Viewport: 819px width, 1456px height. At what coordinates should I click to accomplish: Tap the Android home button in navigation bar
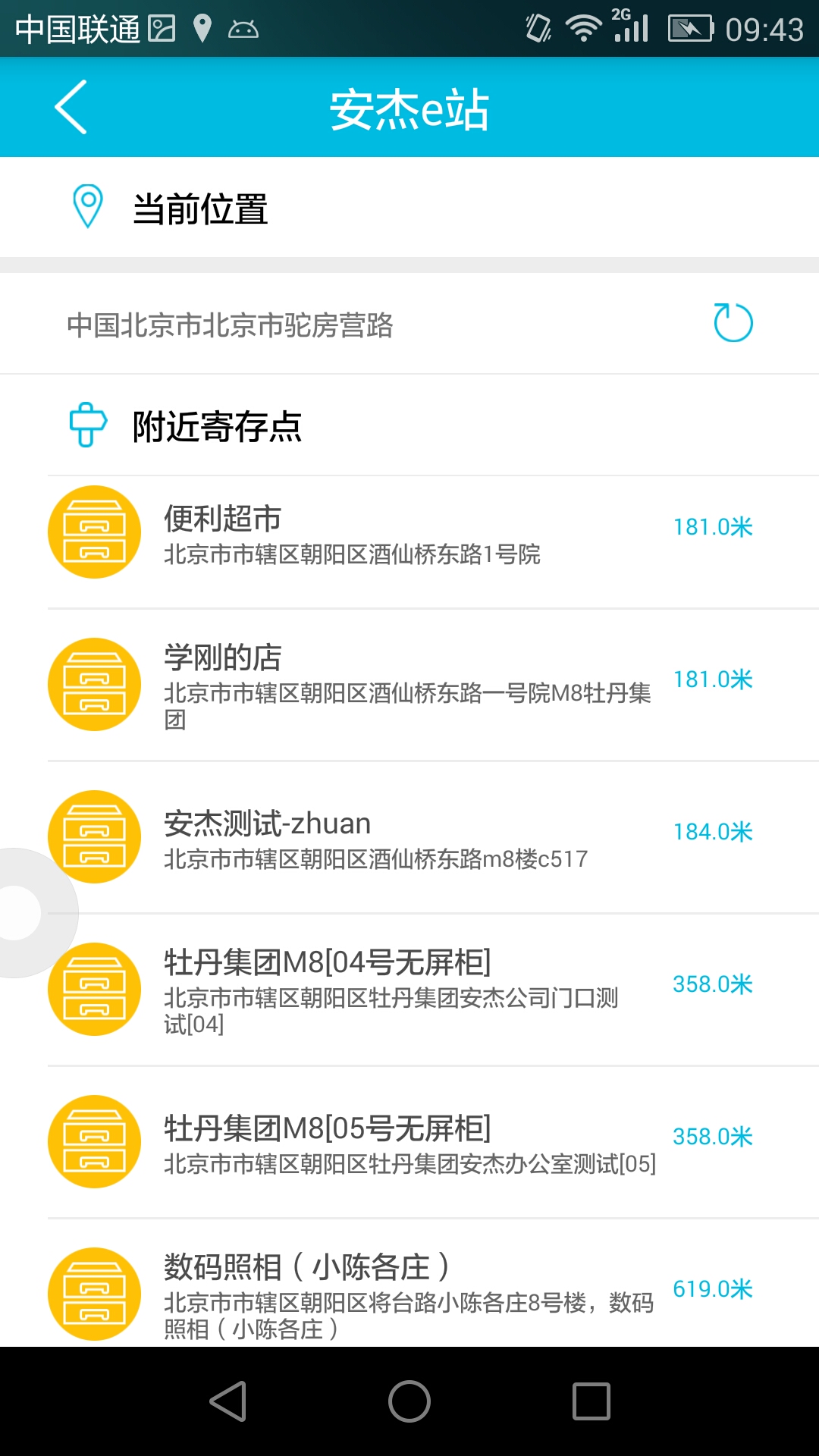tap(409, 1401)
